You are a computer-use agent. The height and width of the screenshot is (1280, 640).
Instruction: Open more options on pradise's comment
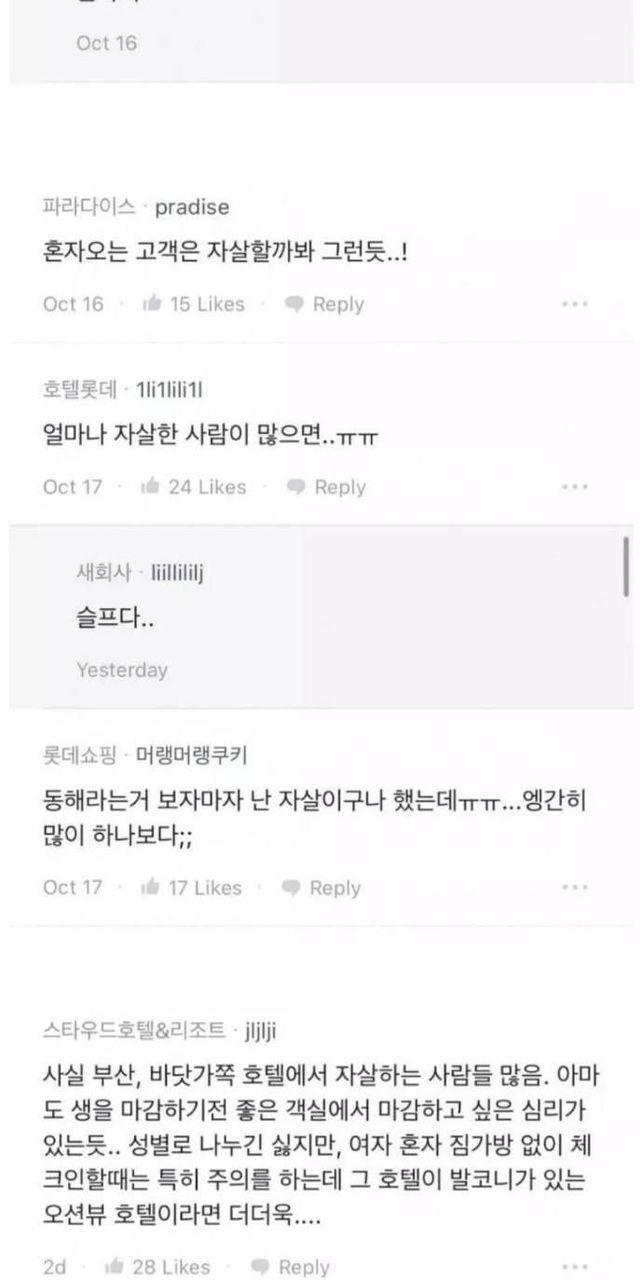pyautogui.click(x=575, y=304)
